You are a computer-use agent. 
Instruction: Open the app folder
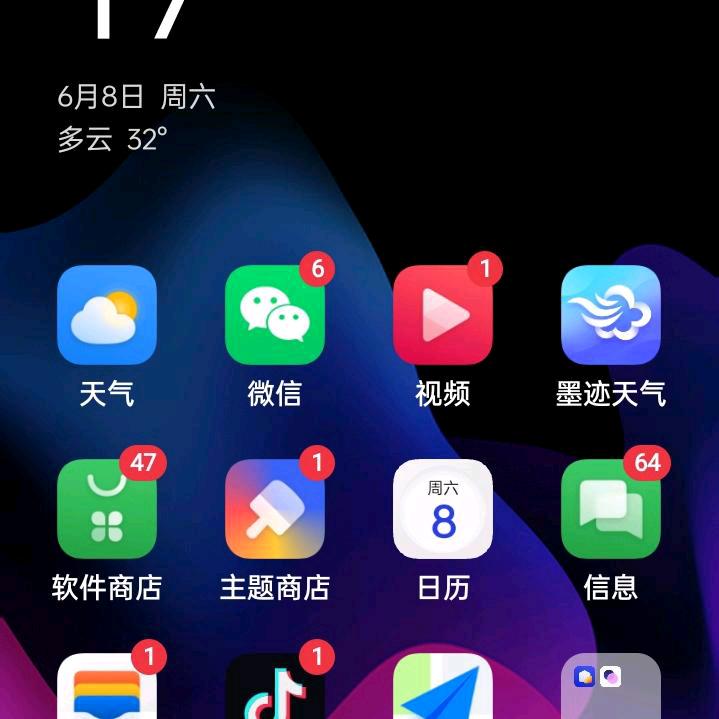[x=611, y=690]
